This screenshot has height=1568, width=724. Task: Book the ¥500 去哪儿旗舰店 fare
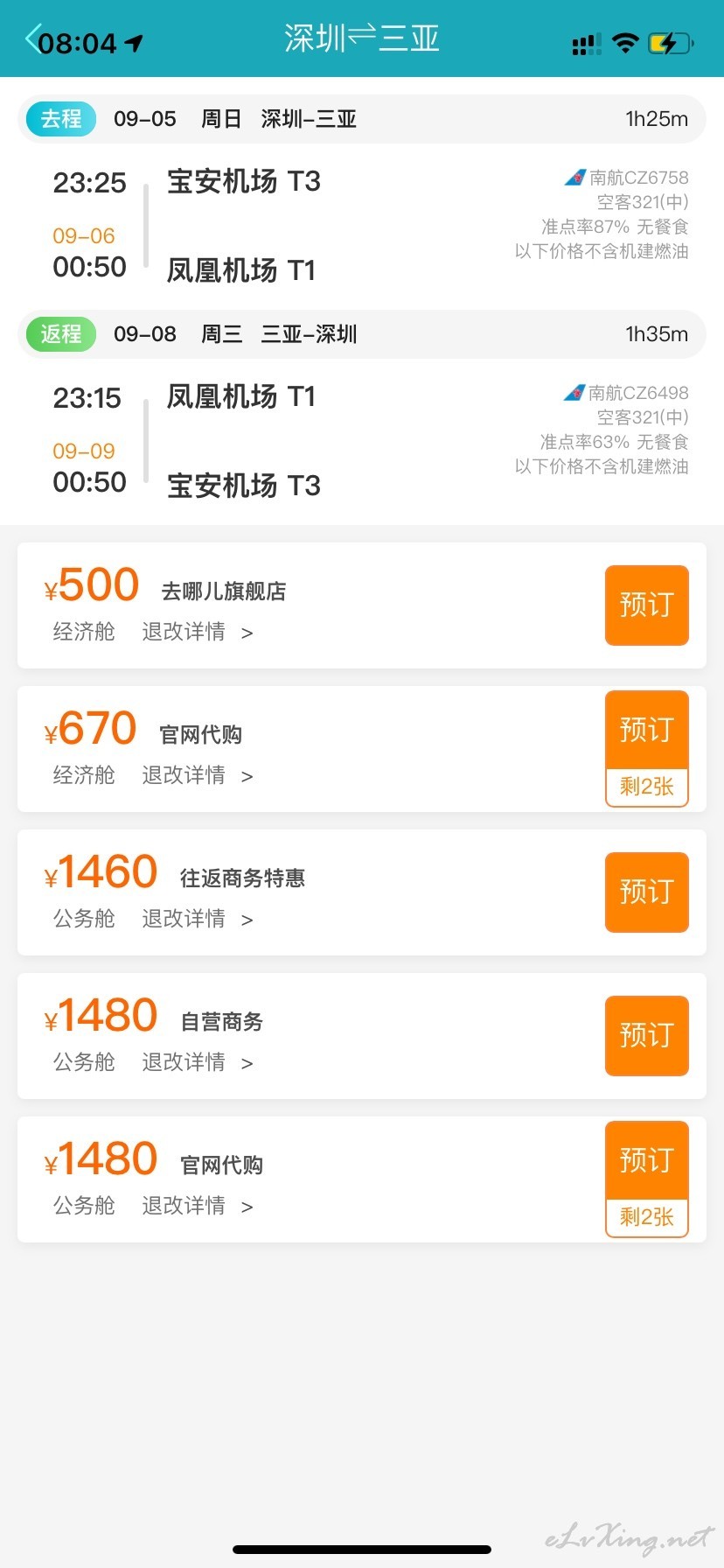pos(646,605)
